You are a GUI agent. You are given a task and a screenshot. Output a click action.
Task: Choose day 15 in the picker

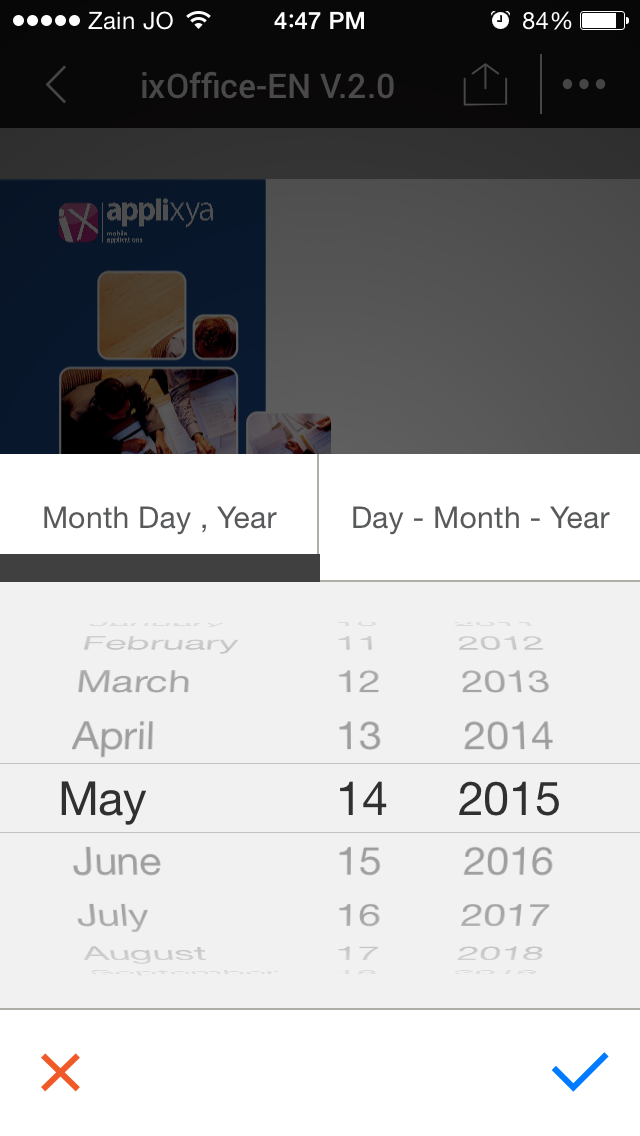click(x=359, y=861)
